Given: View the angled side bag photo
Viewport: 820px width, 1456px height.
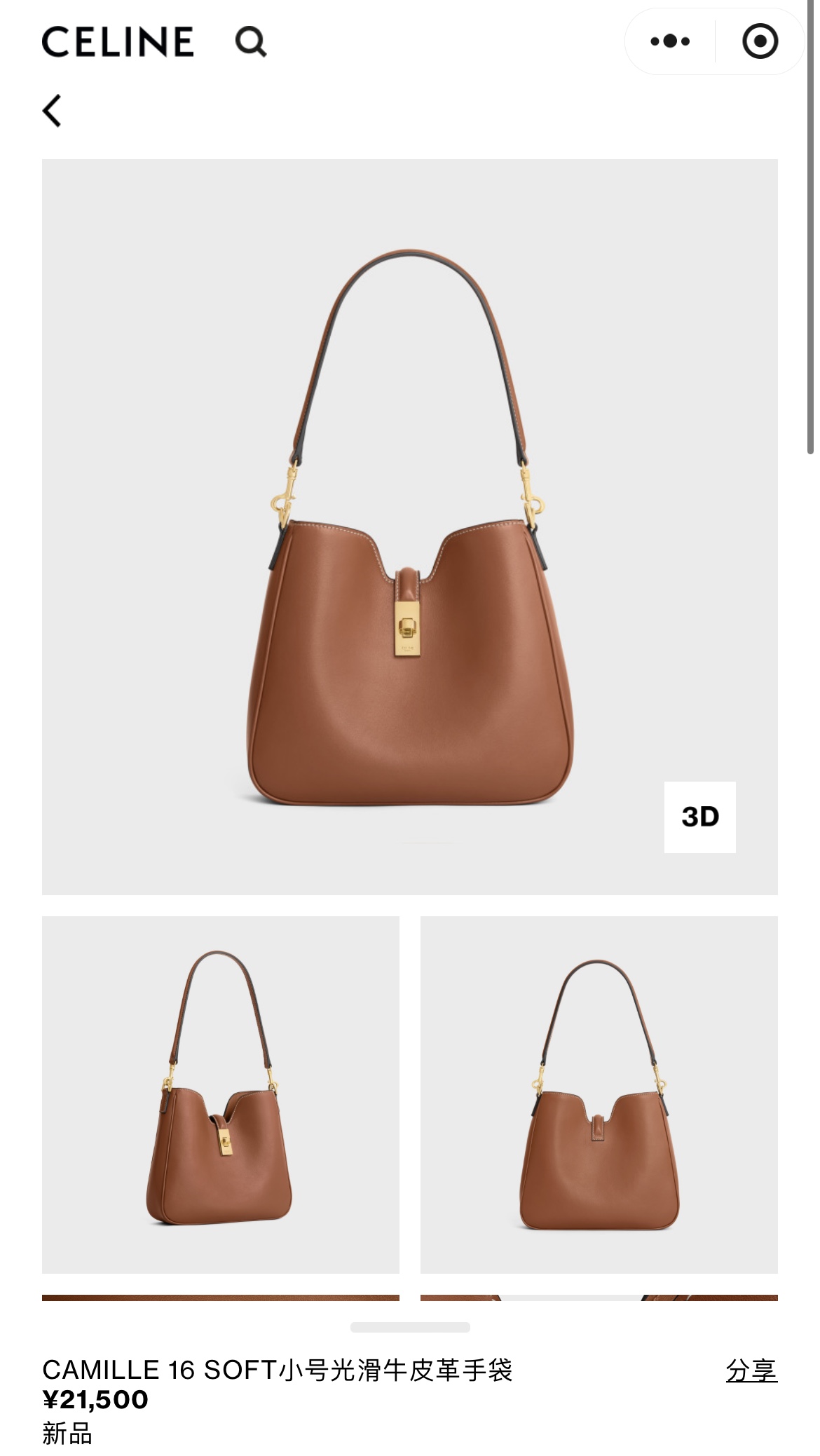Looking at the screenshot, I should tap(220, 1094).
